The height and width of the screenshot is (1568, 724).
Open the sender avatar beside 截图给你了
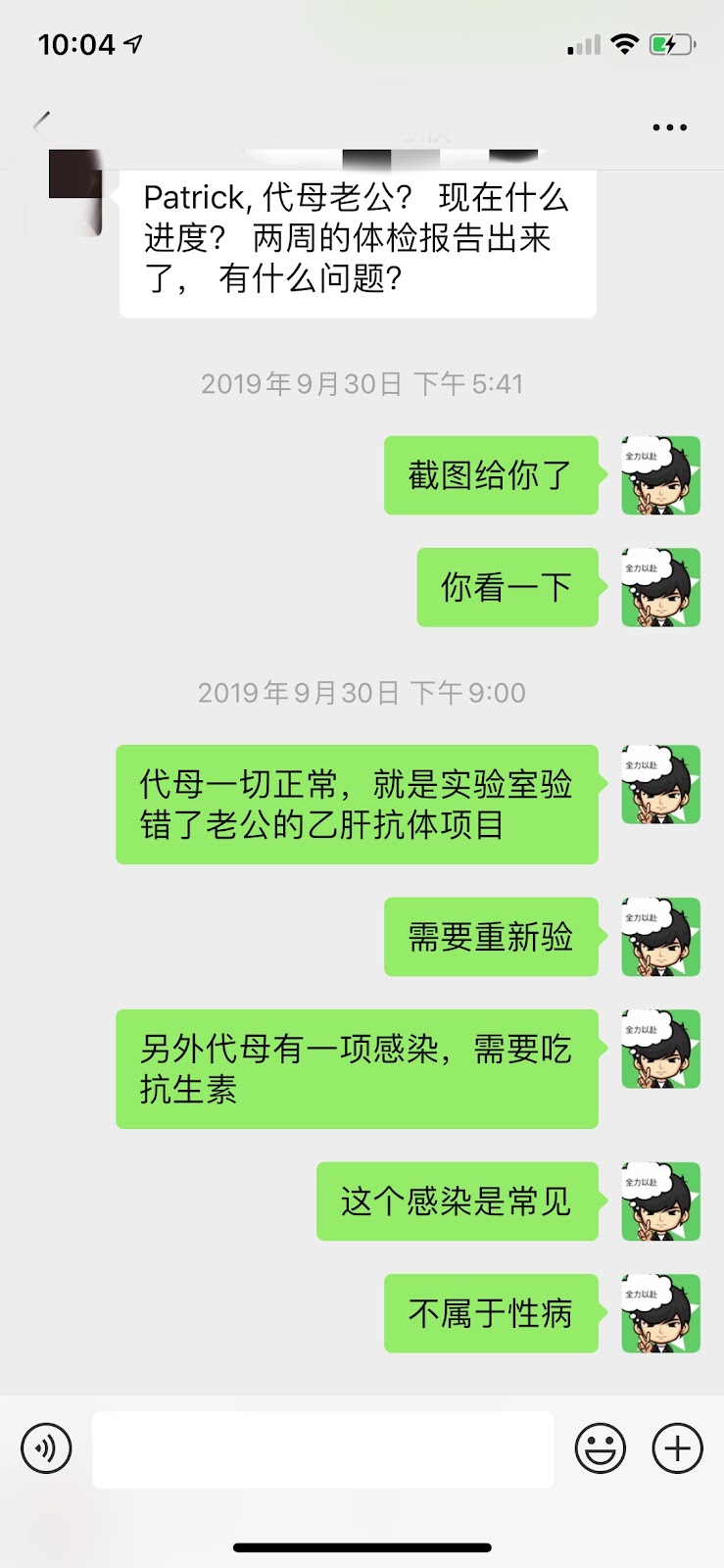pyautogui.click(x=660, y=475)
